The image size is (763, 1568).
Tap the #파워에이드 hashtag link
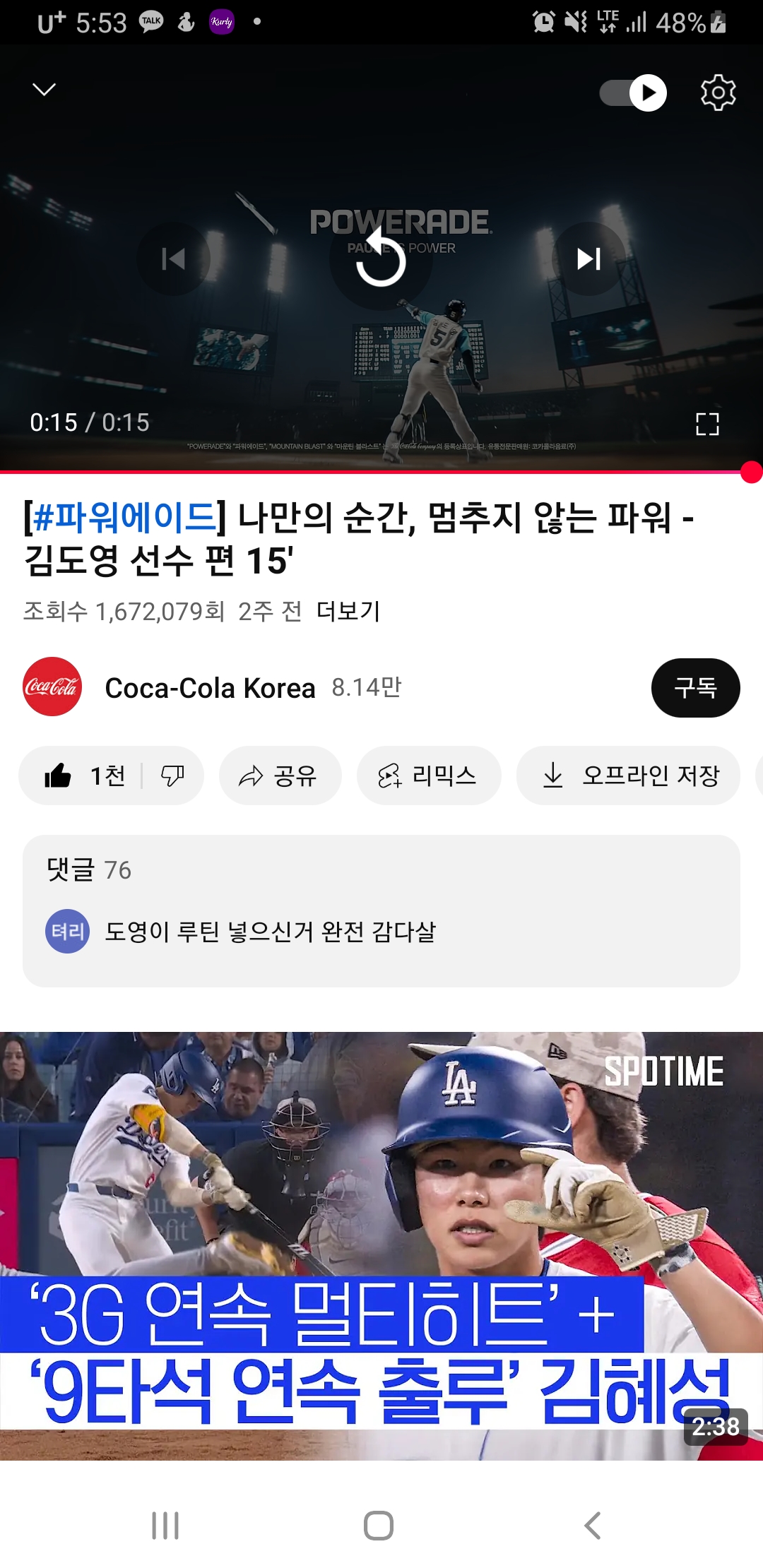tap(125, 518)
